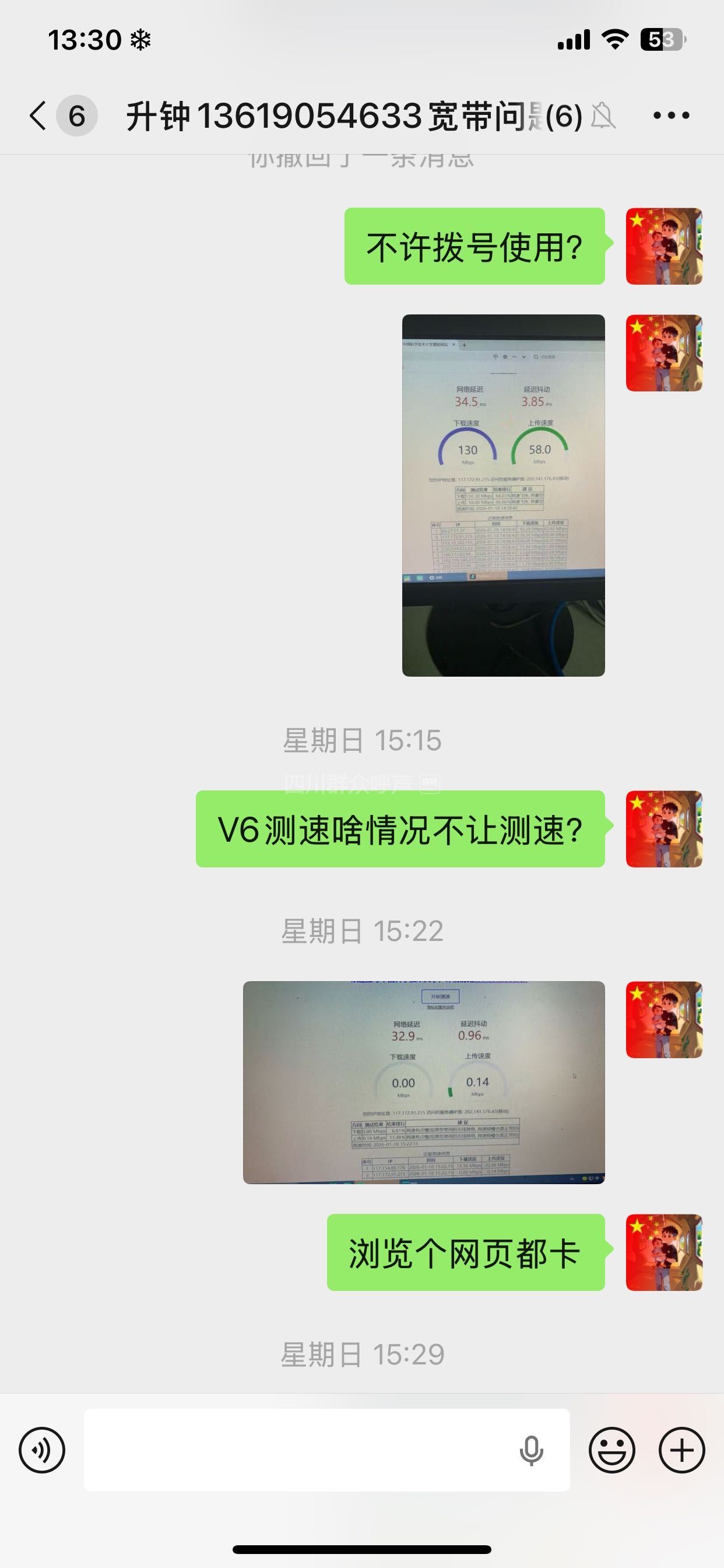Tap avatar beside "浏览个网页都卡" message
This screenshot has width=724, height=1568.
pos(664,1252)
